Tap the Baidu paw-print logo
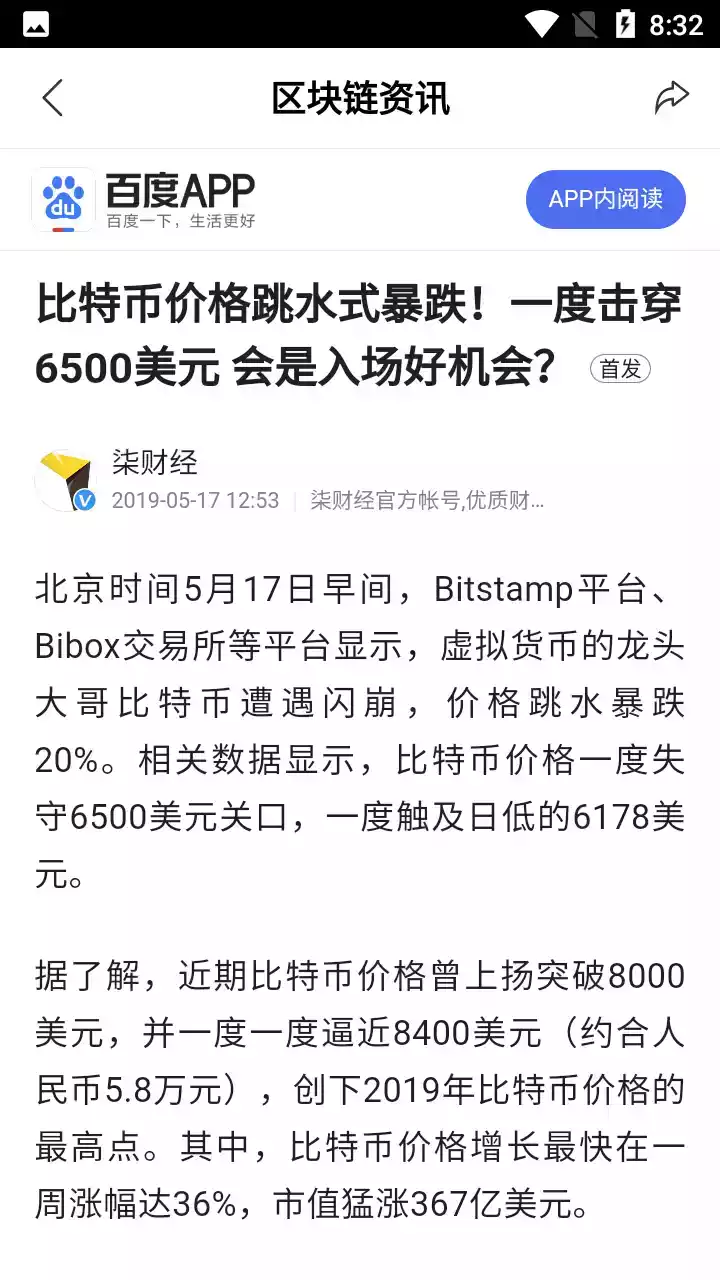Viewport: 720px width, 1280px height. [x=64, y=199]
